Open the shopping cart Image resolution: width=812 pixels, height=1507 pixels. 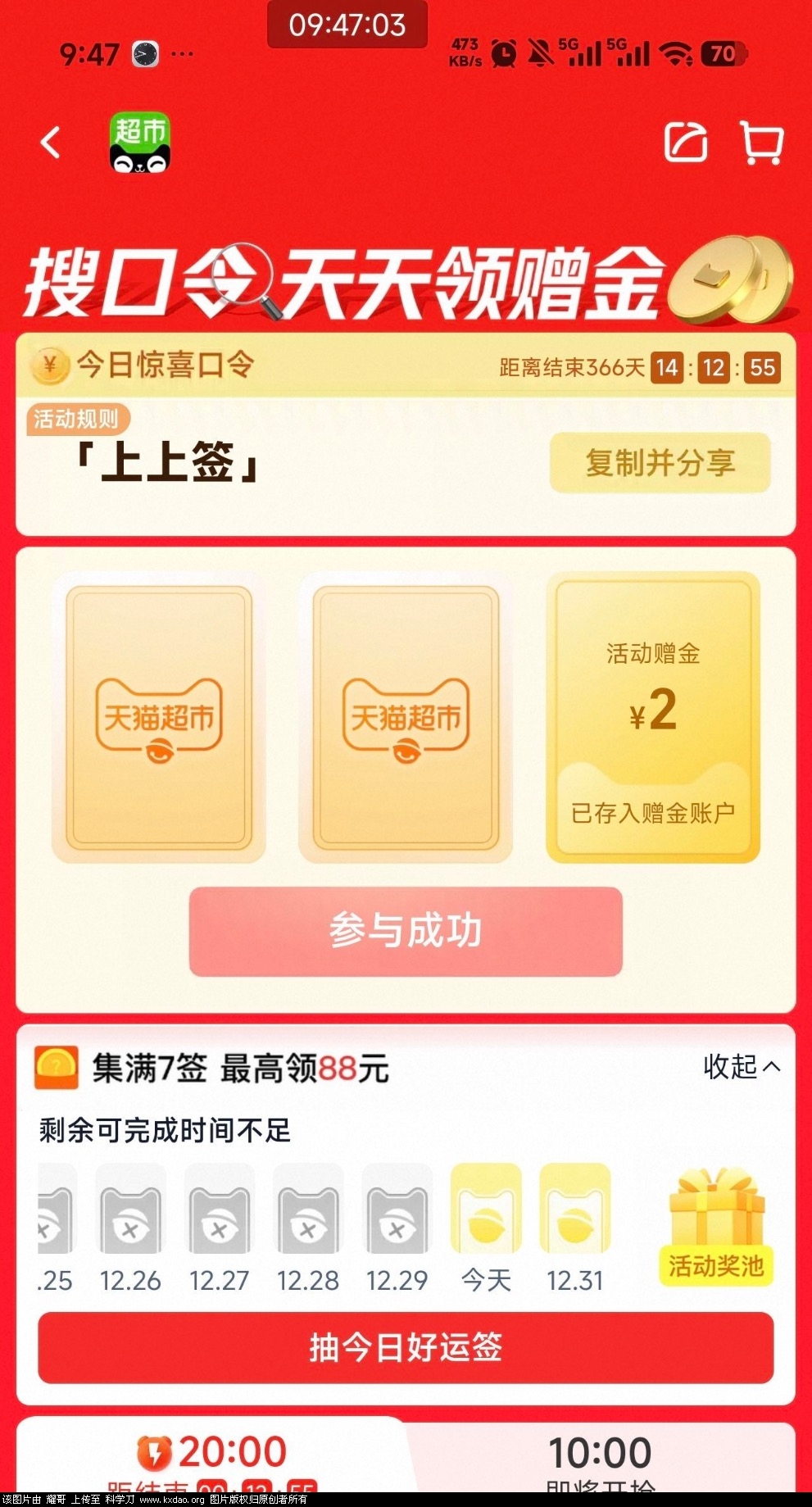click(x=762, y=143)
